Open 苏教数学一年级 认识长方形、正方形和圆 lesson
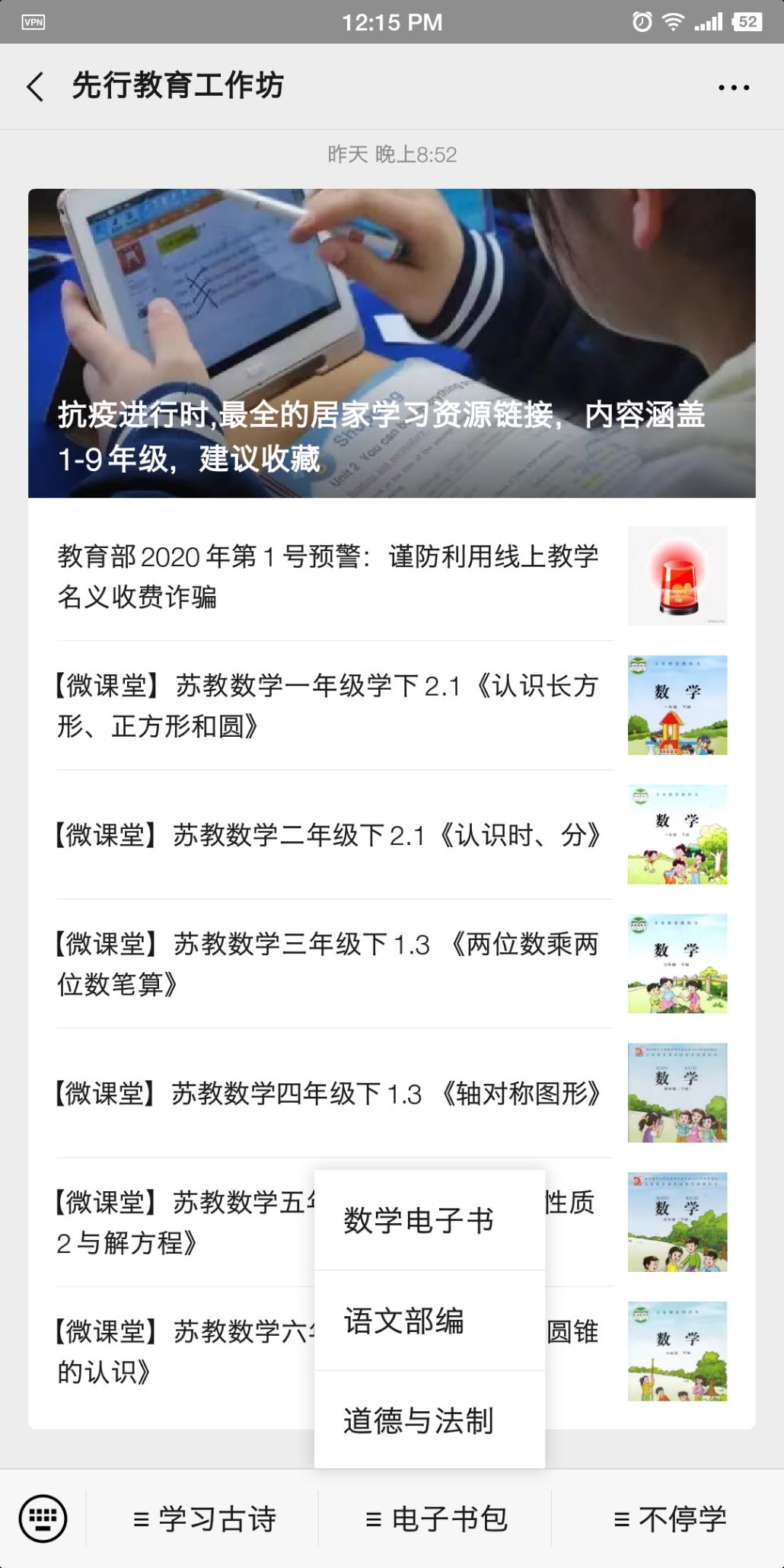Viewport: 784px width, 1568px height. pyautogui.click(x=328, y=706)
